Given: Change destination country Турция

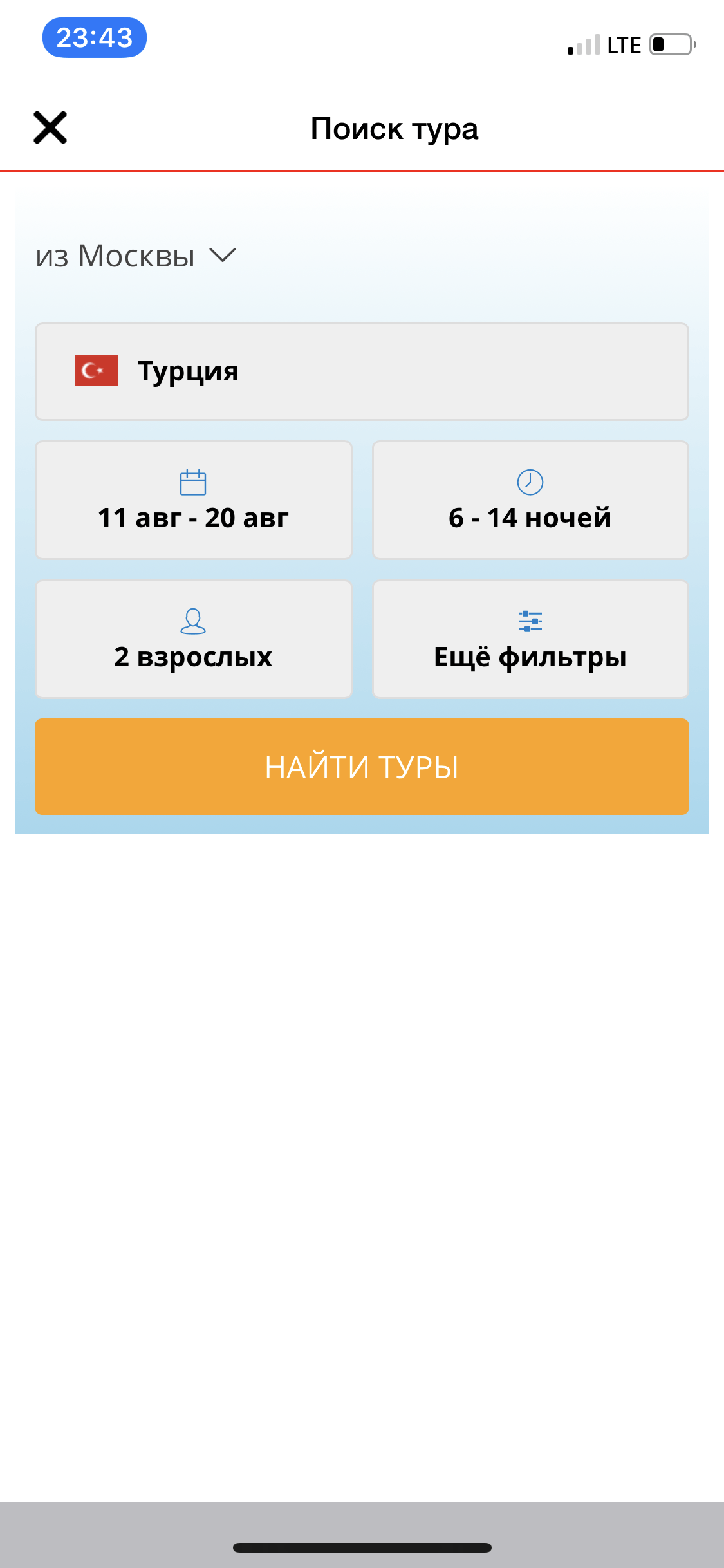Looking at the screenshot, I should point(362,371).
